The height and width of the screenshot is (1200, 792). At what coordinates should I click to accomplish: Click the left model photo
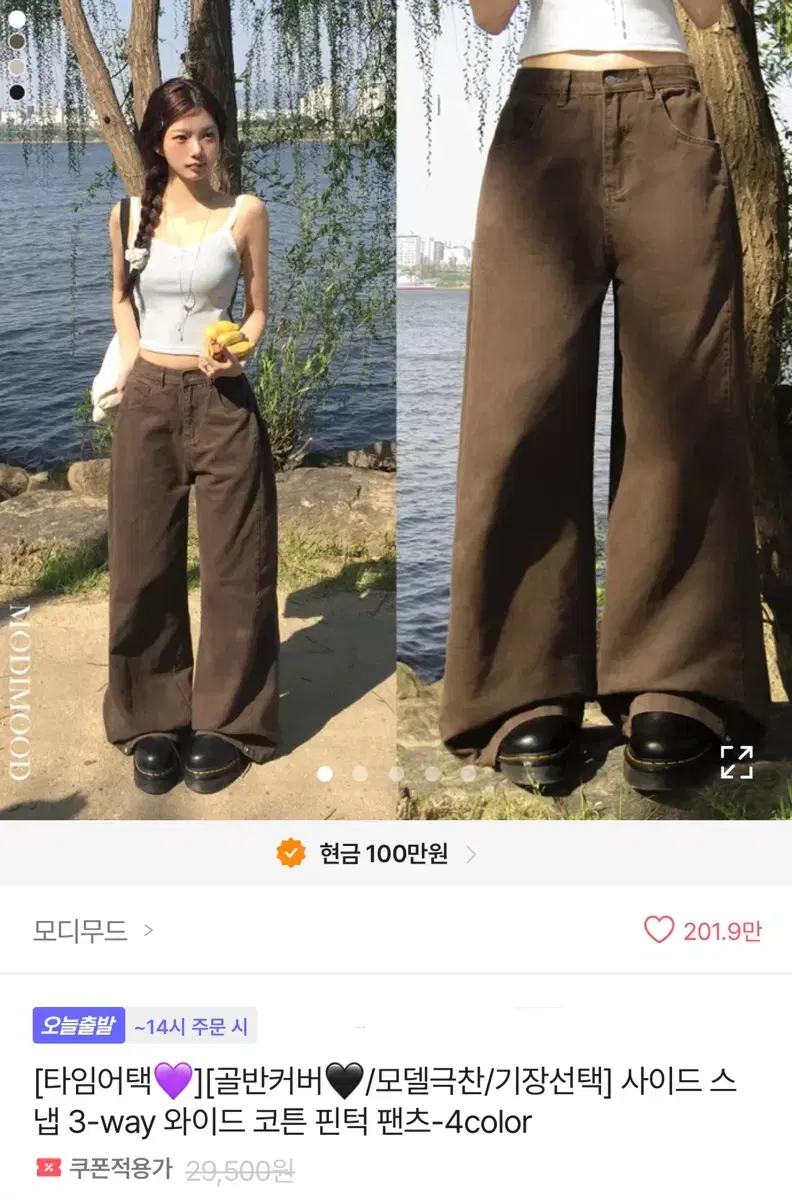coord(195,400)
